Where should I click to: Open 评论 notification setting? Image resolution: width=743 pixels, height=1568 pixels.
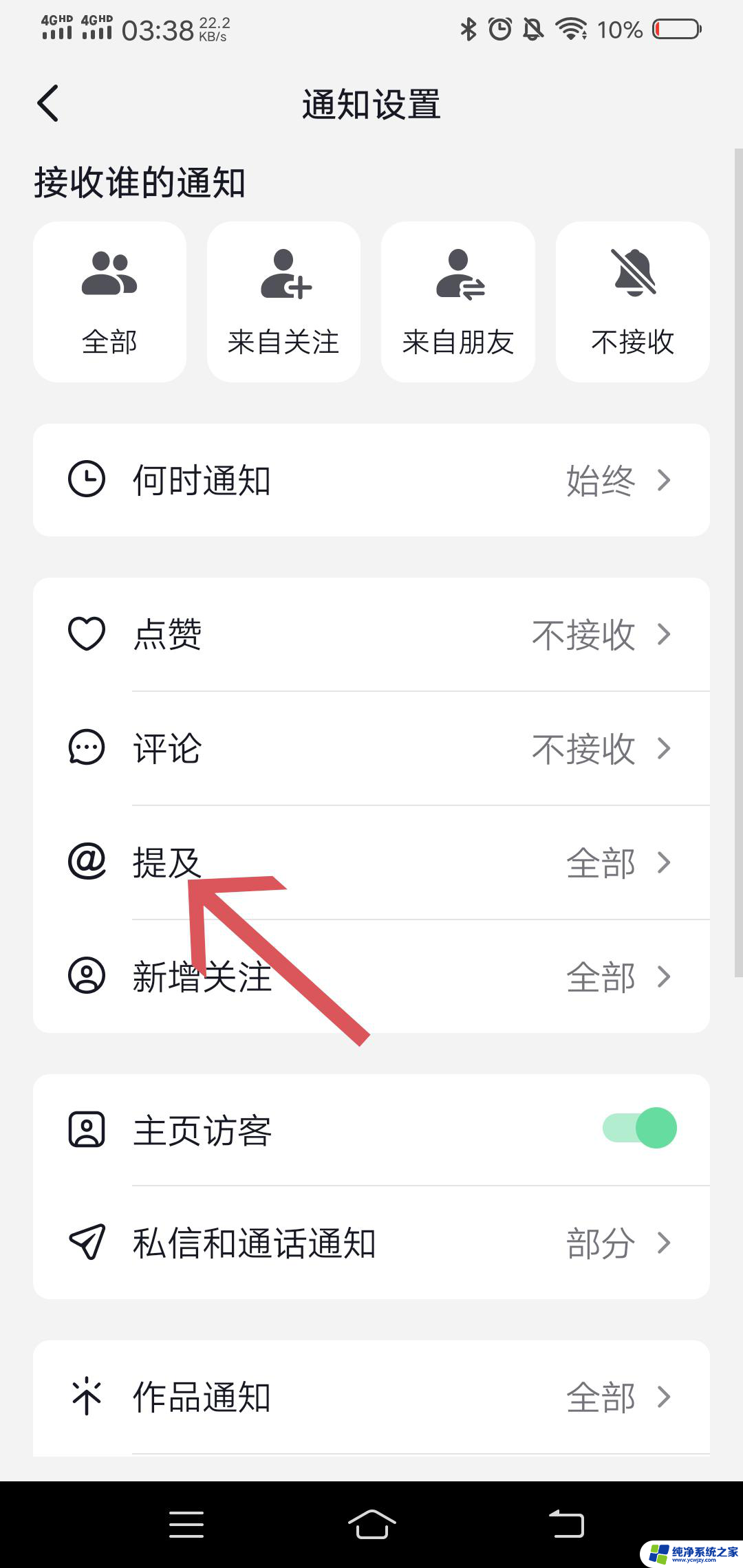[371, 748]
